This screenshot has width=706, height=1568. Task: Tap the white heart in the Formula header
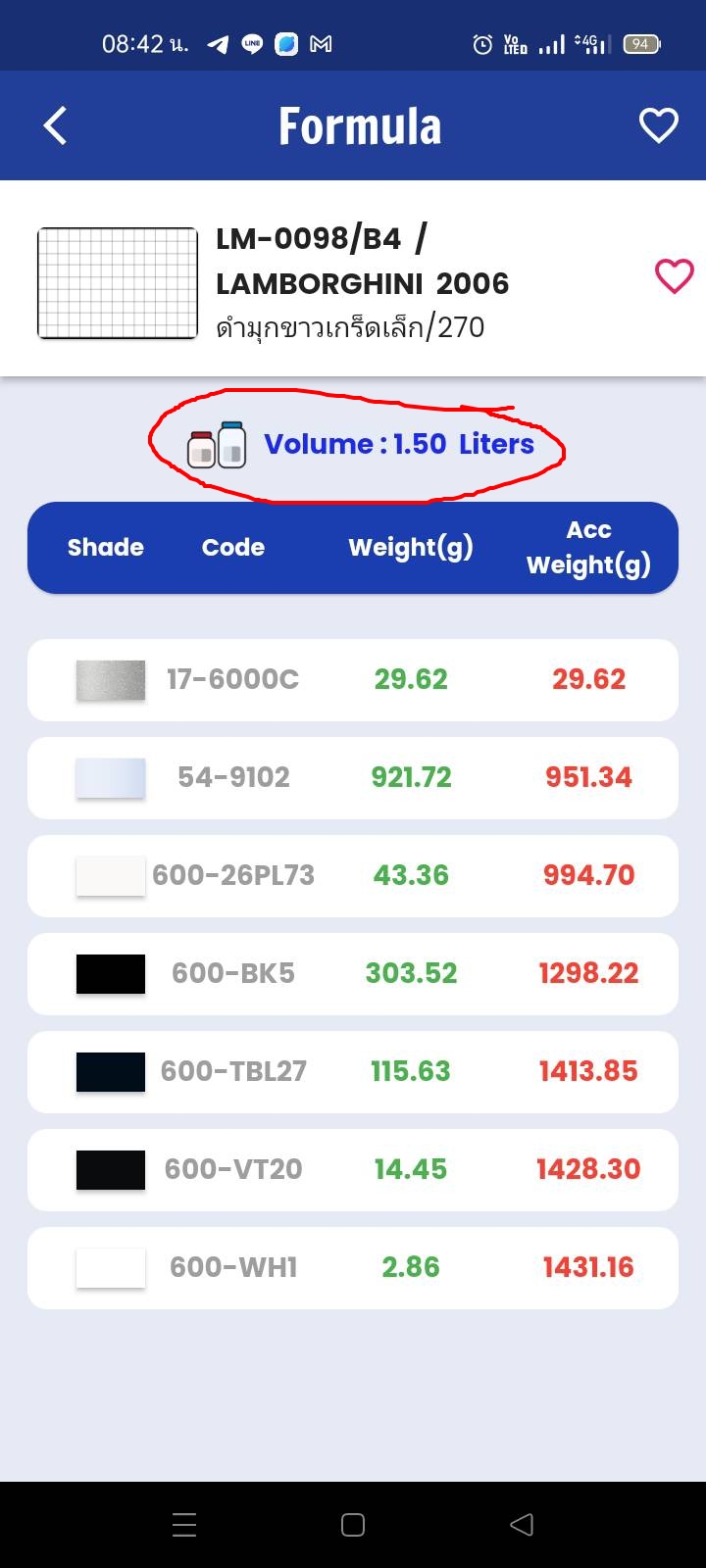point(659,125)
